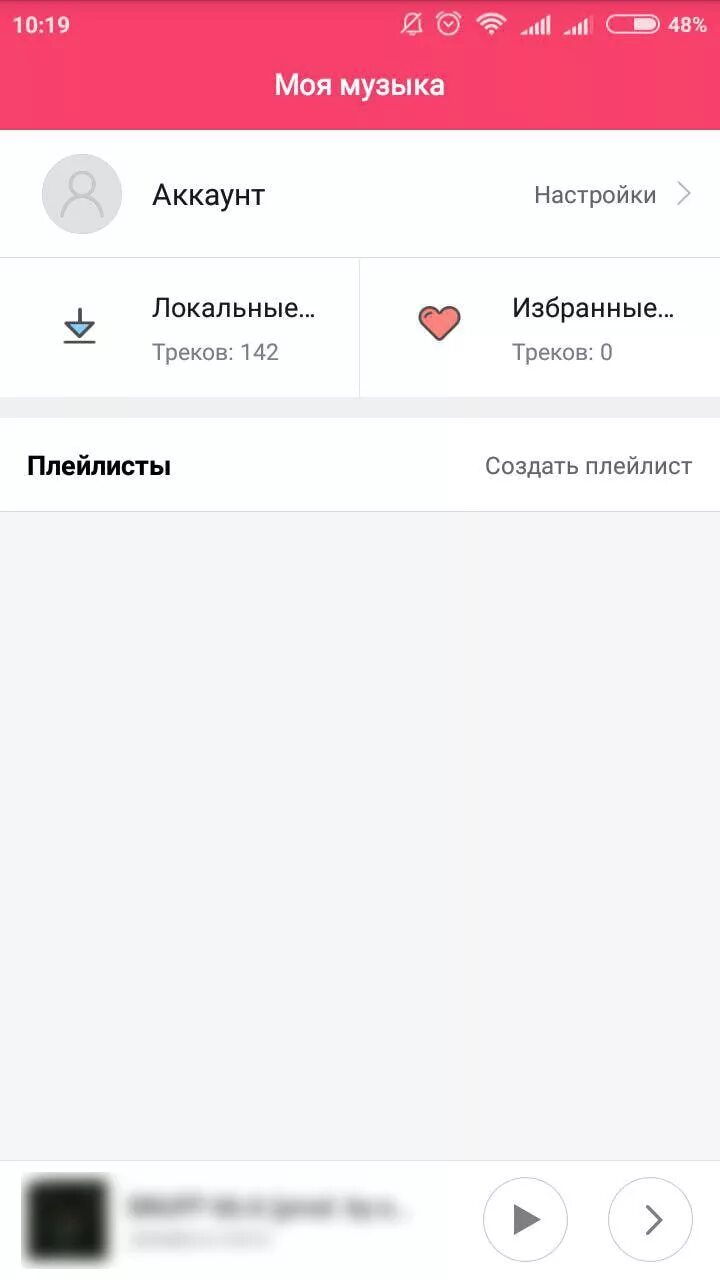This screenshot has height=1280, width=720.
Task: Expand the mini player with the arrow button
Action: tap(650, 1219)
